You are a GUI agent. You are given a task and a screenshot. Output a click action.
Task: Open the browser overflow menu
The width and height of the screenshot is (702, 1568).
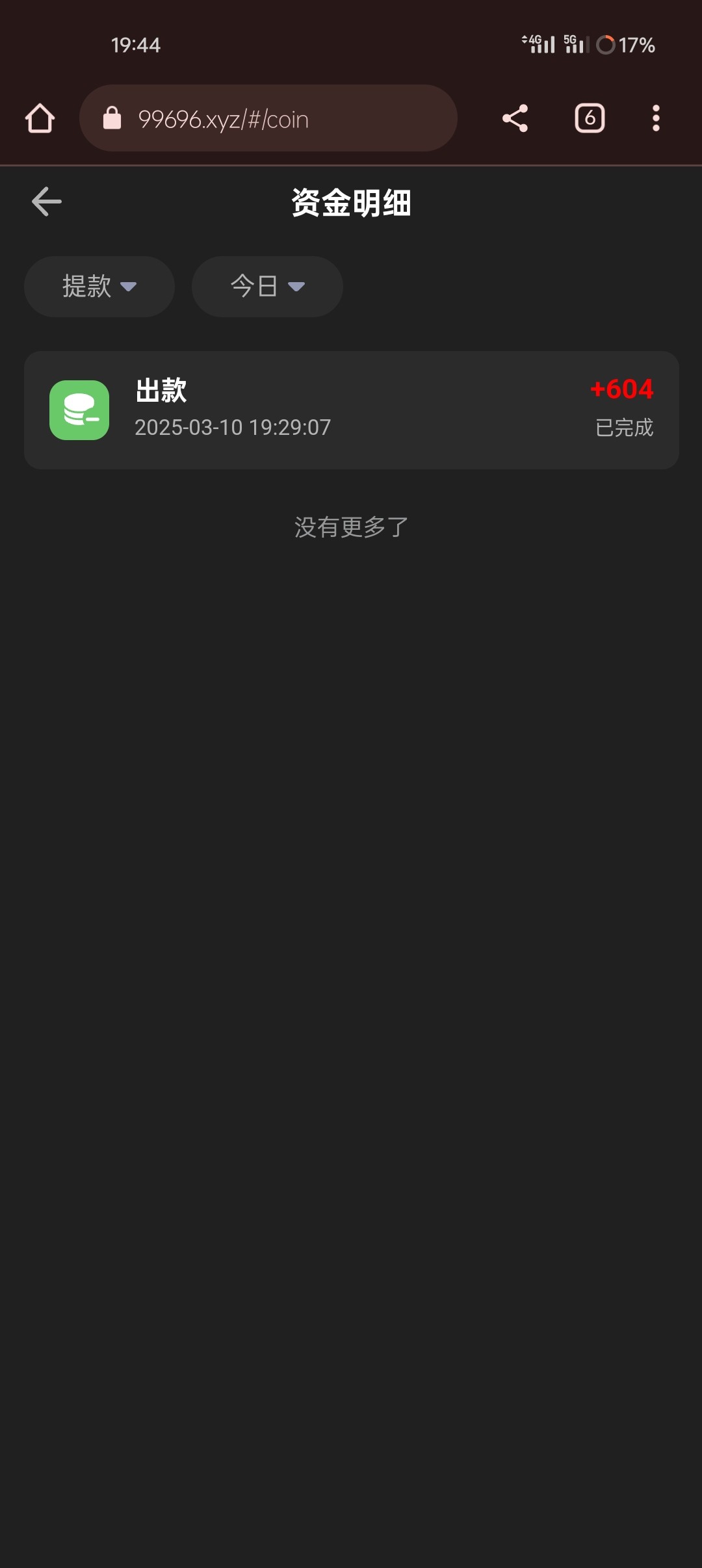click(x=656, y=118)
